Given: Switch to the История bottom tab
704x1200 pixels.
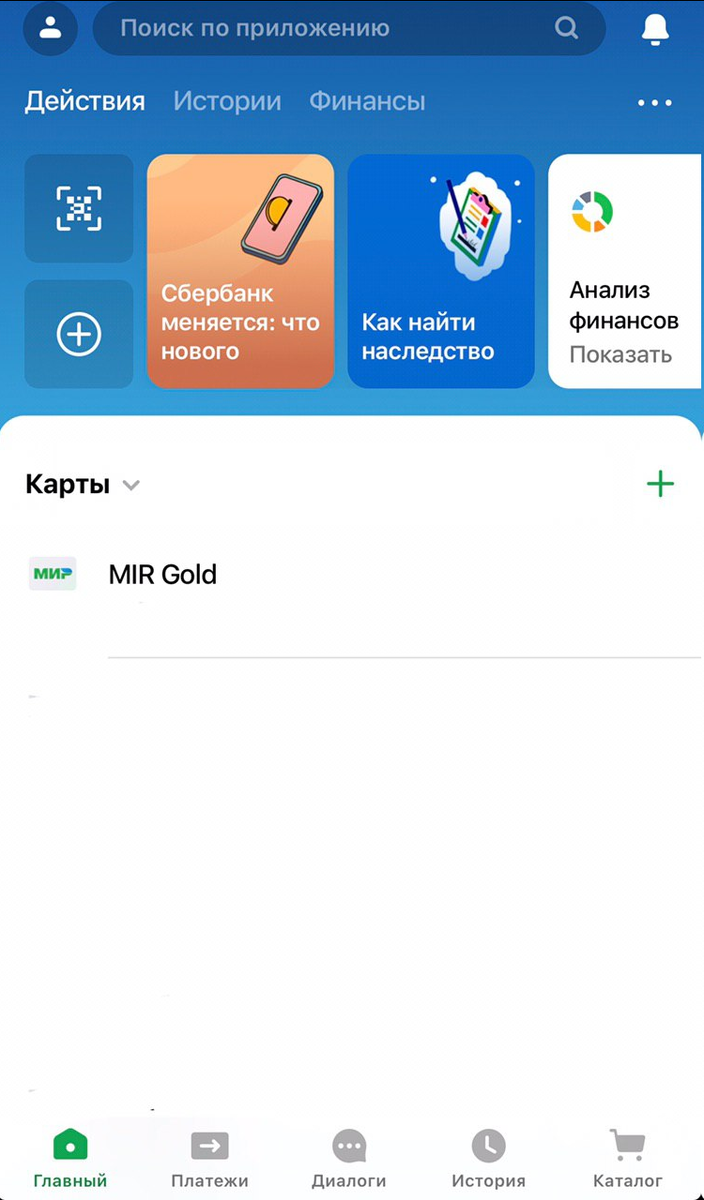Looking at the screenshot, I should point(488,1160).
